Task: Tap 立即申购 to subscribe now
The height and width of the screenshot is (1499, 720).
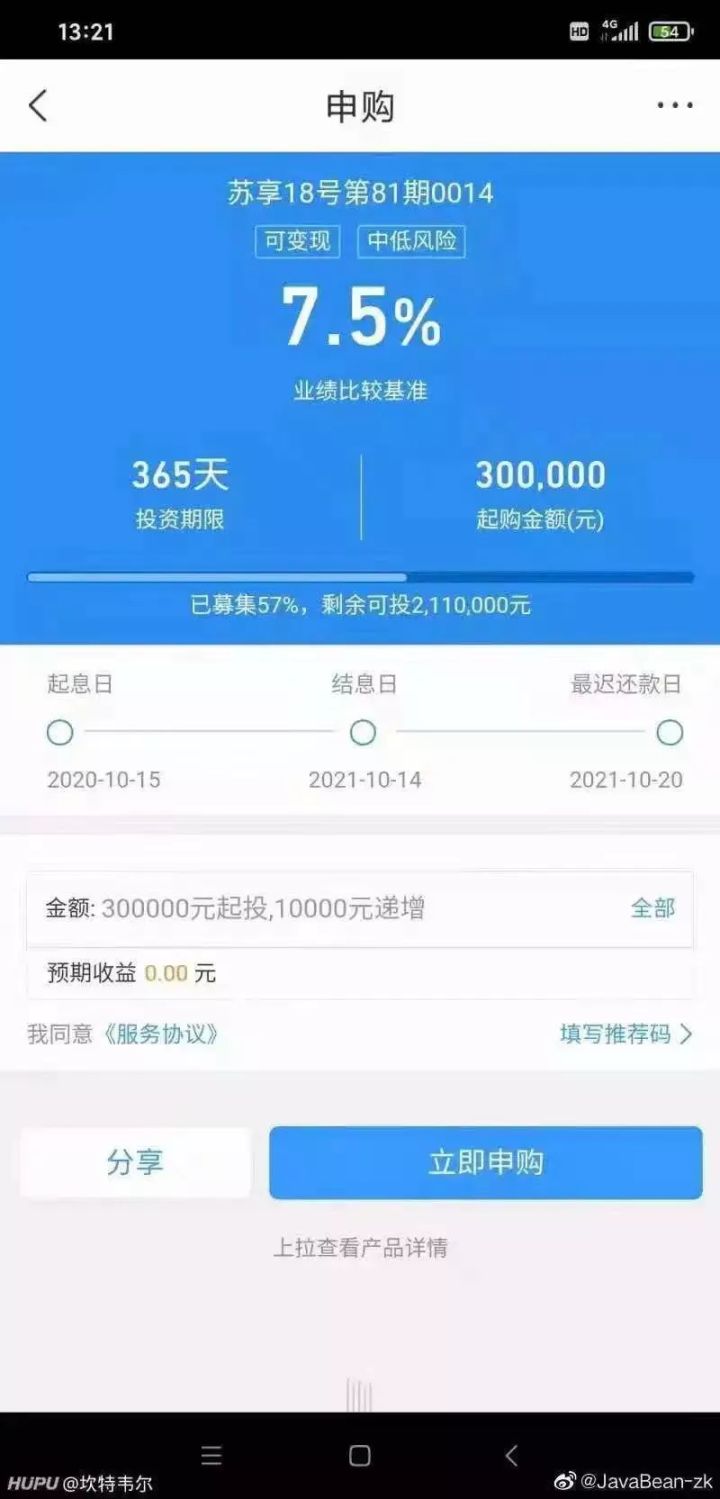Action: click(486, 1162)
